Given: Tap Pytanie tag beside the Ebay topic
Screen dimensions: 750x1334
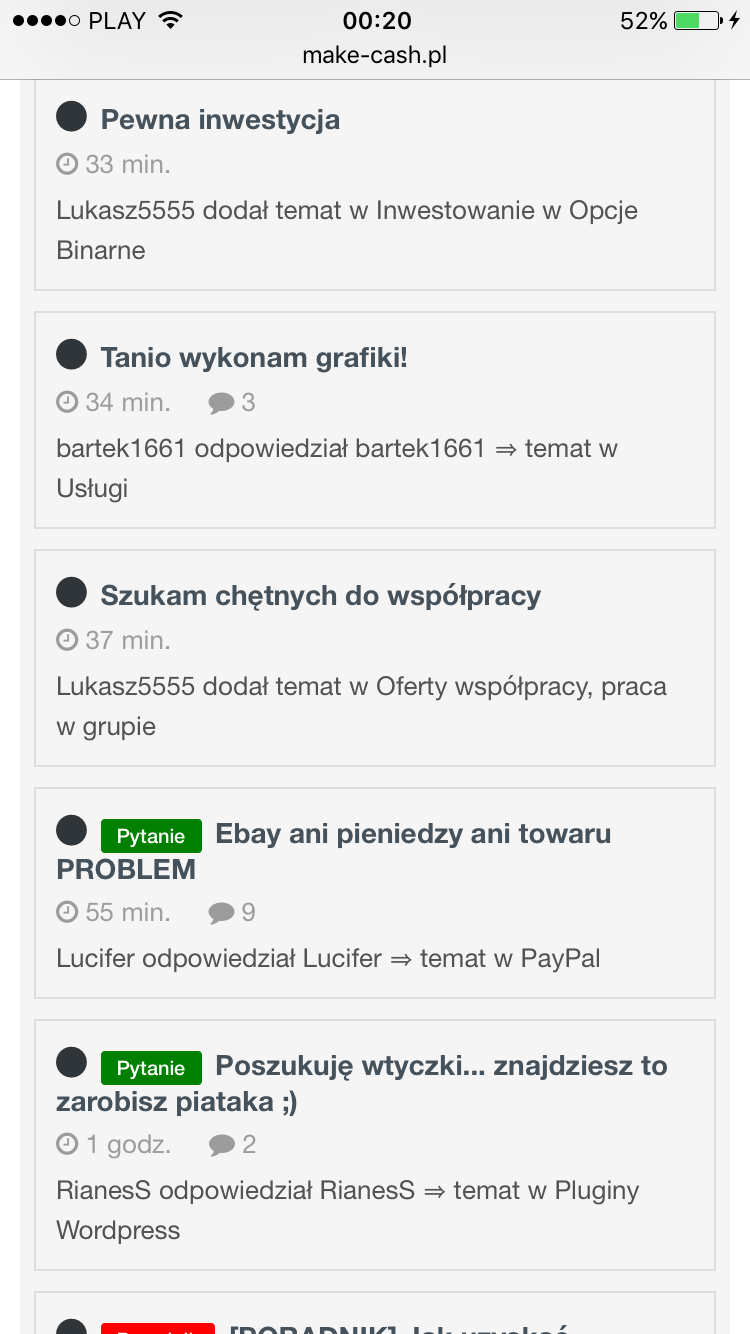Looking at the screenshot, I should coord(151,836).
